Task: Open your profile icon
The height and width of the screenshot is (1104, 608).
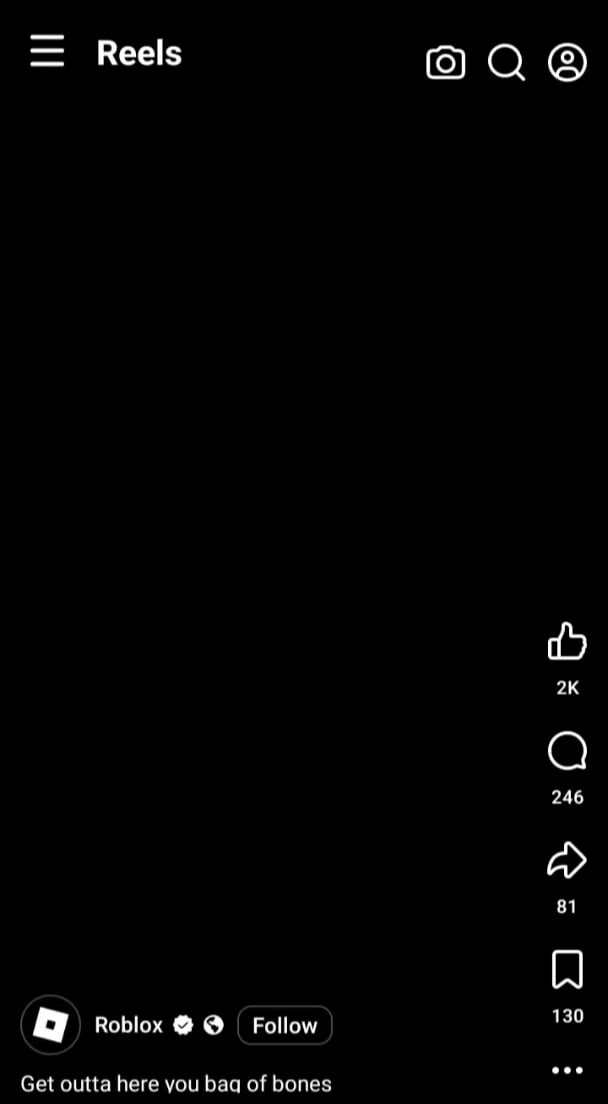Action: pyautogui.click(x=567, y=63)
